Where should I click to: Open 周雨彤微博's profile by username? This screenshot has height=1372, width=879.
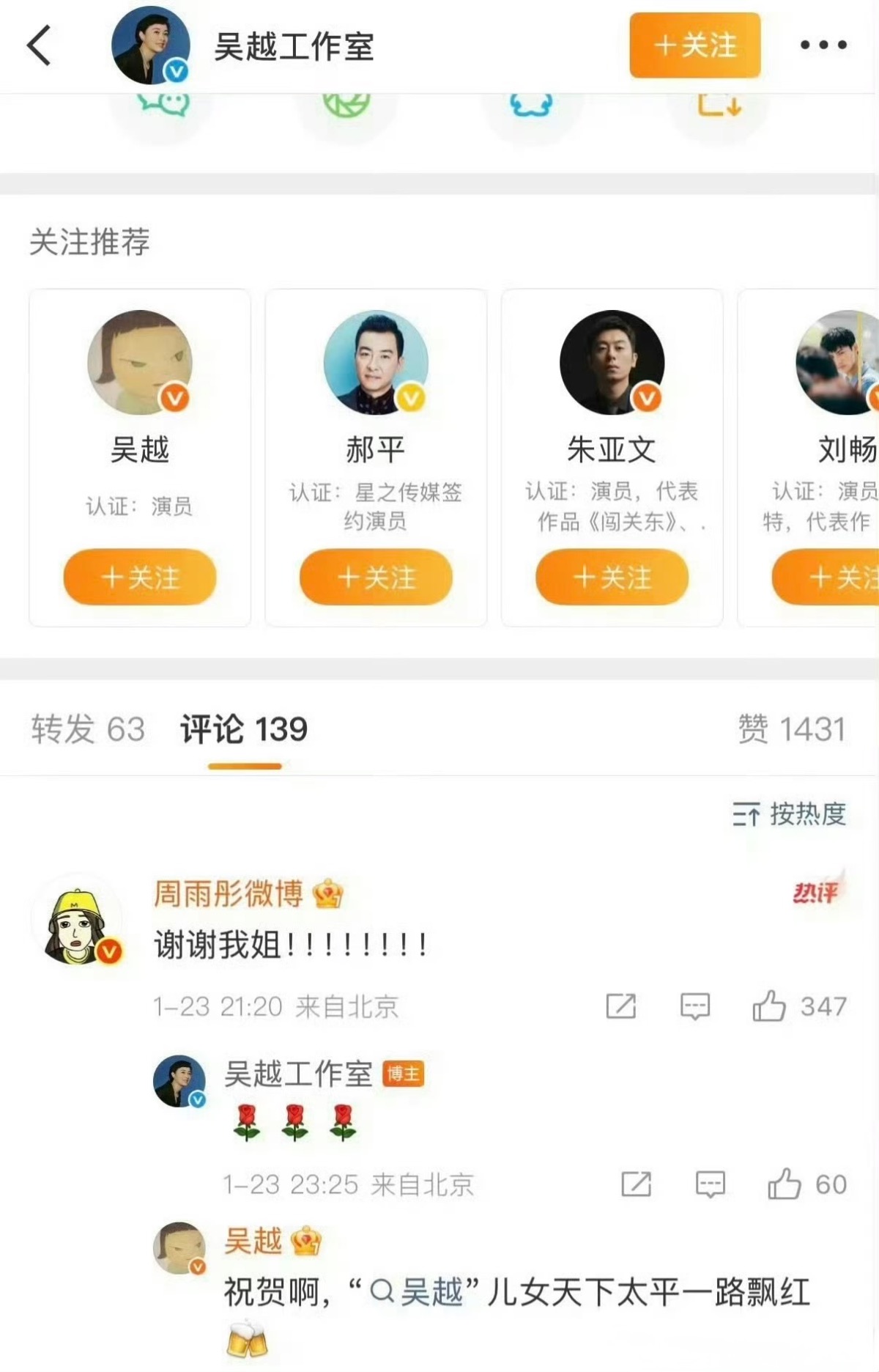pyautogui.click(x=228, y=893)
